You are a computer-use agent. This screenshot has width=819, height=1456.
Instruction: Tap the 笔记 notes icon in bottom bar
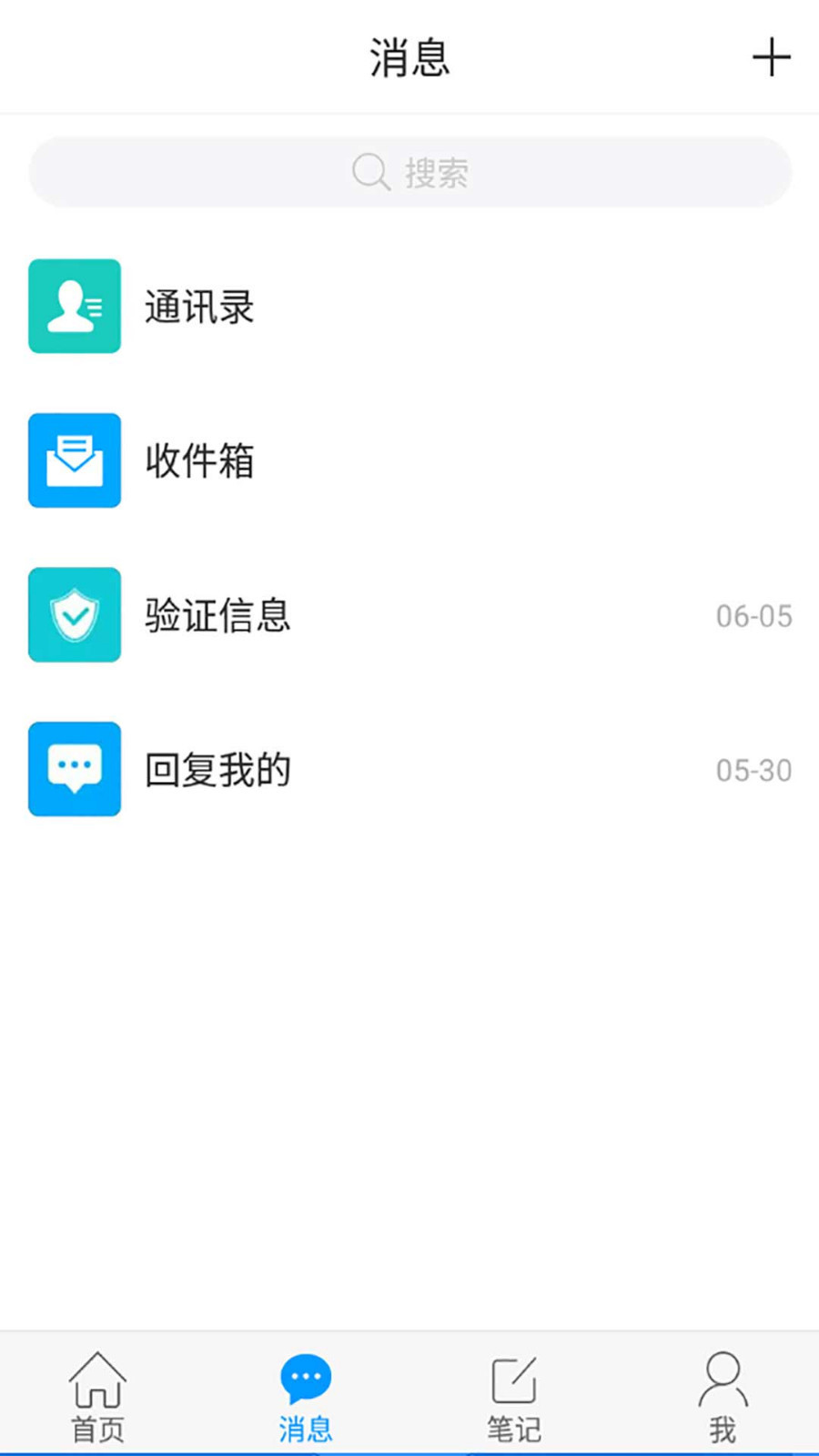pos(513,1380)
